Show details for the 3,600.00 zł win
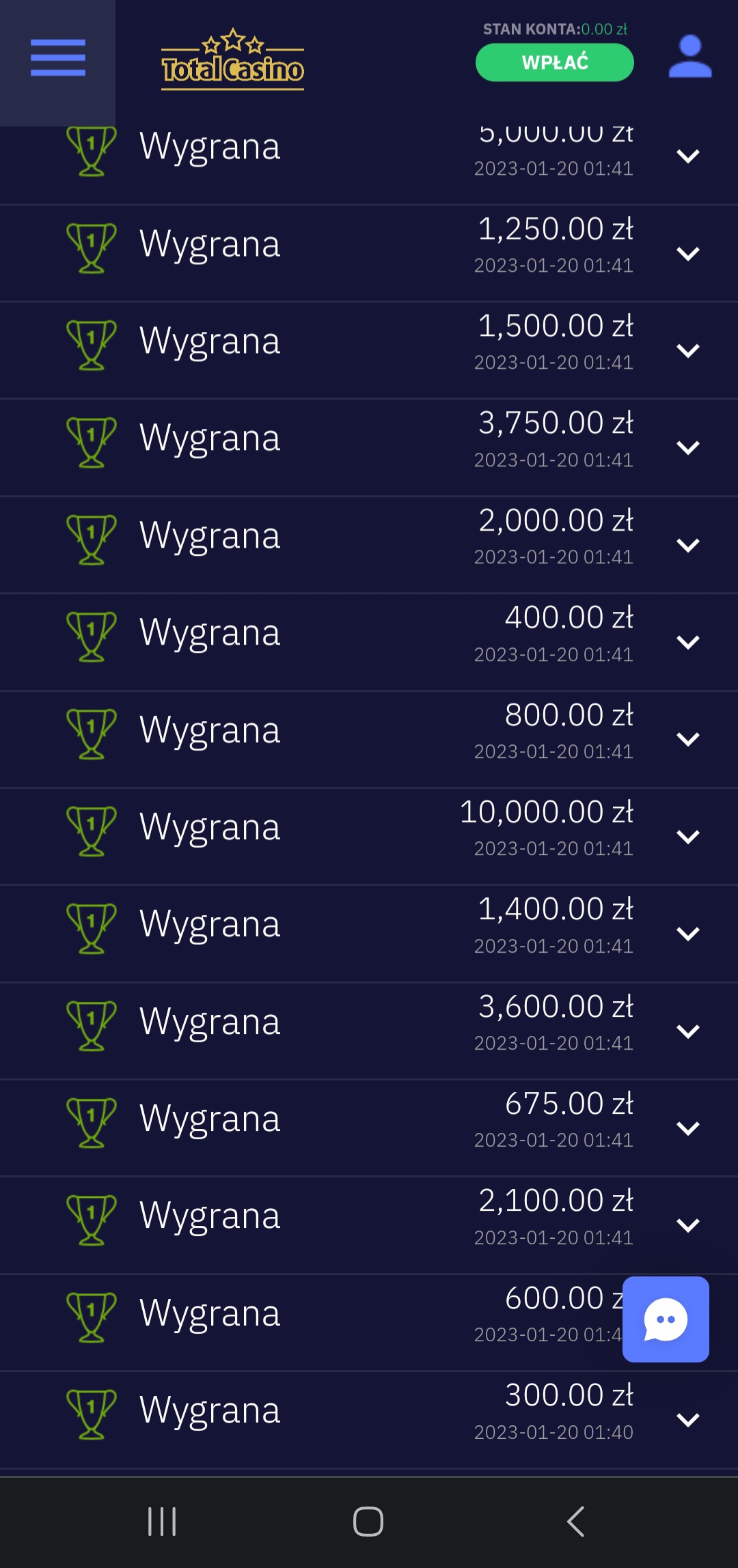 (687, 1031)
